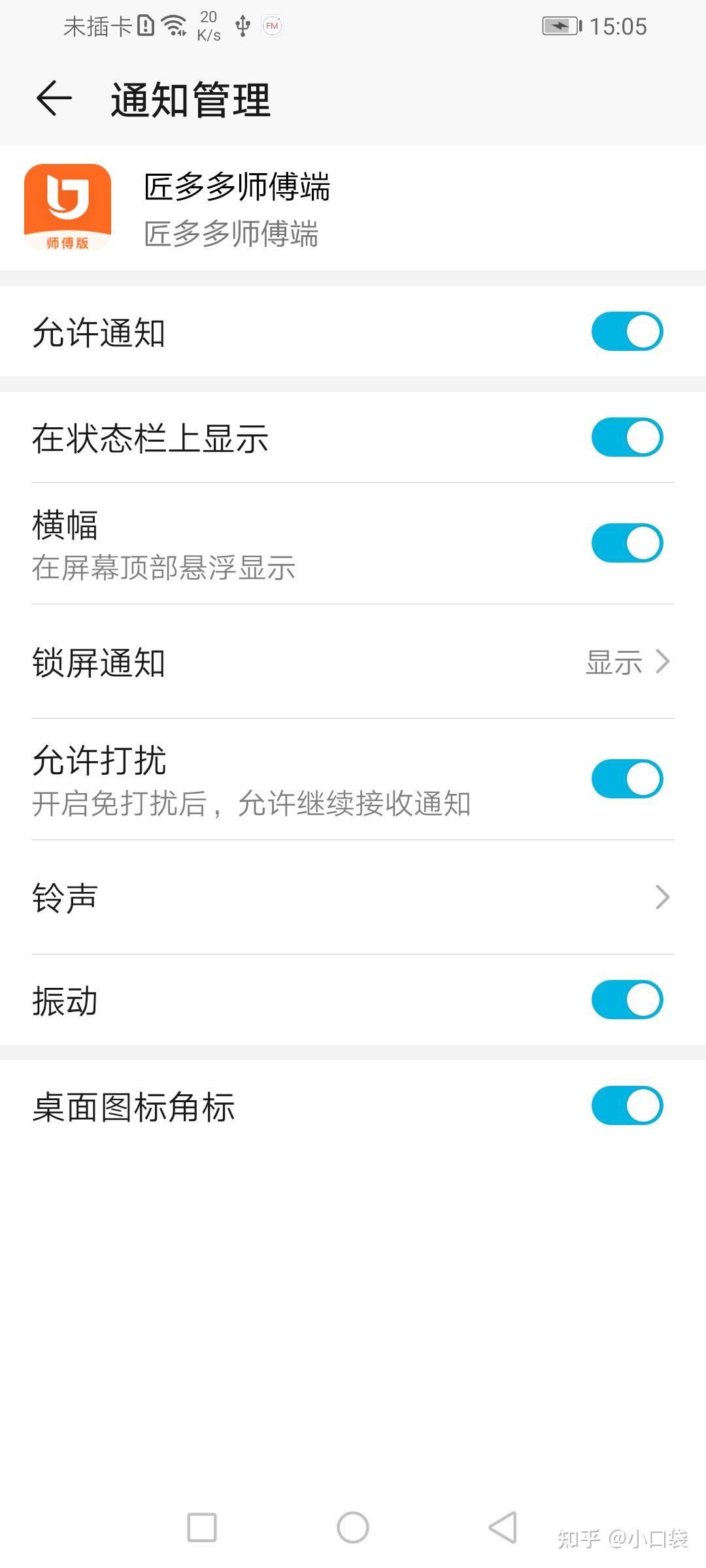Screen dimensions: 706x1568
Task: Tap the system home button
Action: 353,1527
